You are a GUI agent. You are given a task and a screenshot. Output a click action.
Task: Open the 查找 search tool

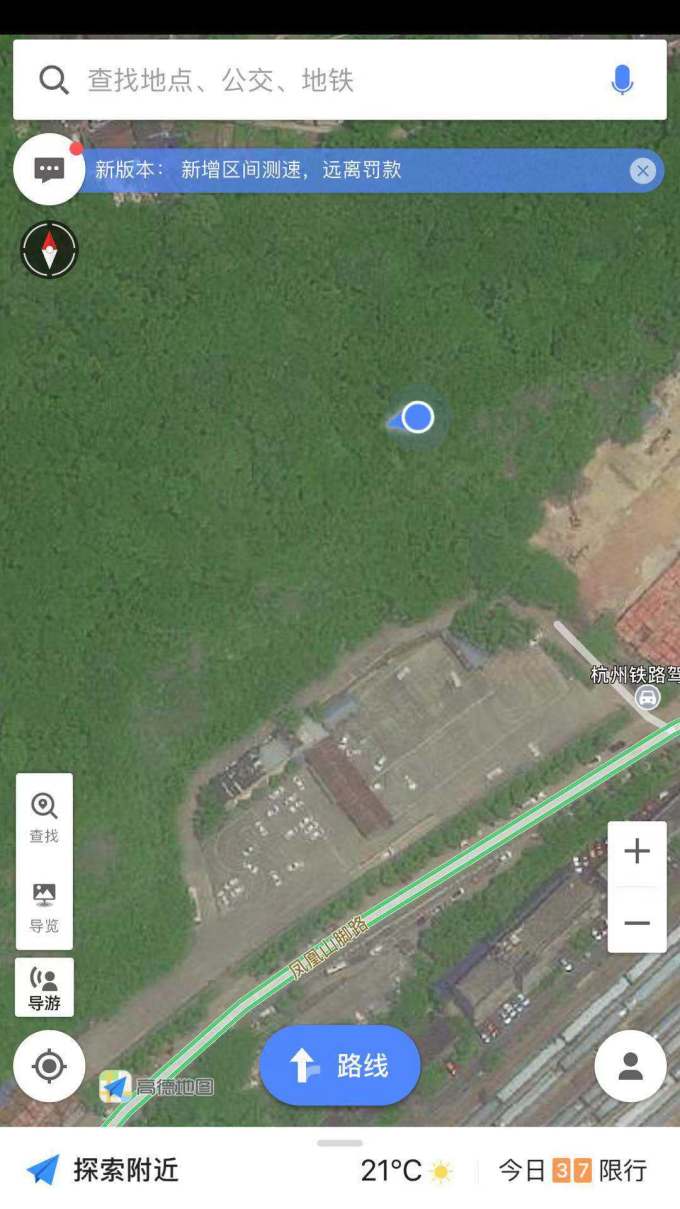(44, 818)
